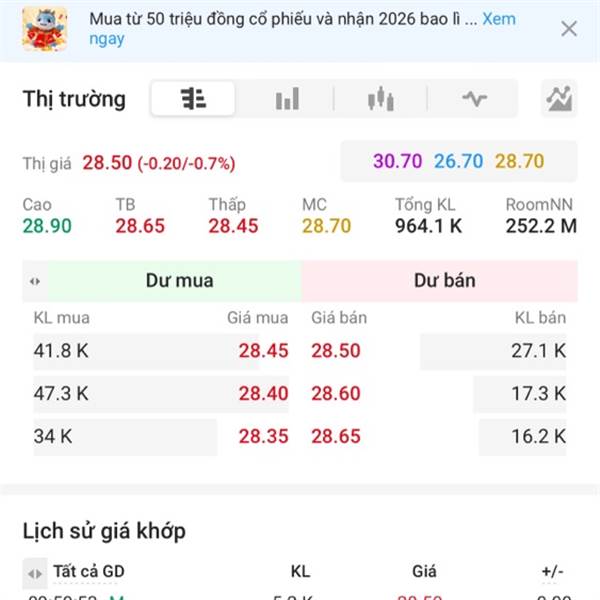Toggle the Tất cả GD filter
Viewport: 600px width, 600px height.
[x=77, y=572]
